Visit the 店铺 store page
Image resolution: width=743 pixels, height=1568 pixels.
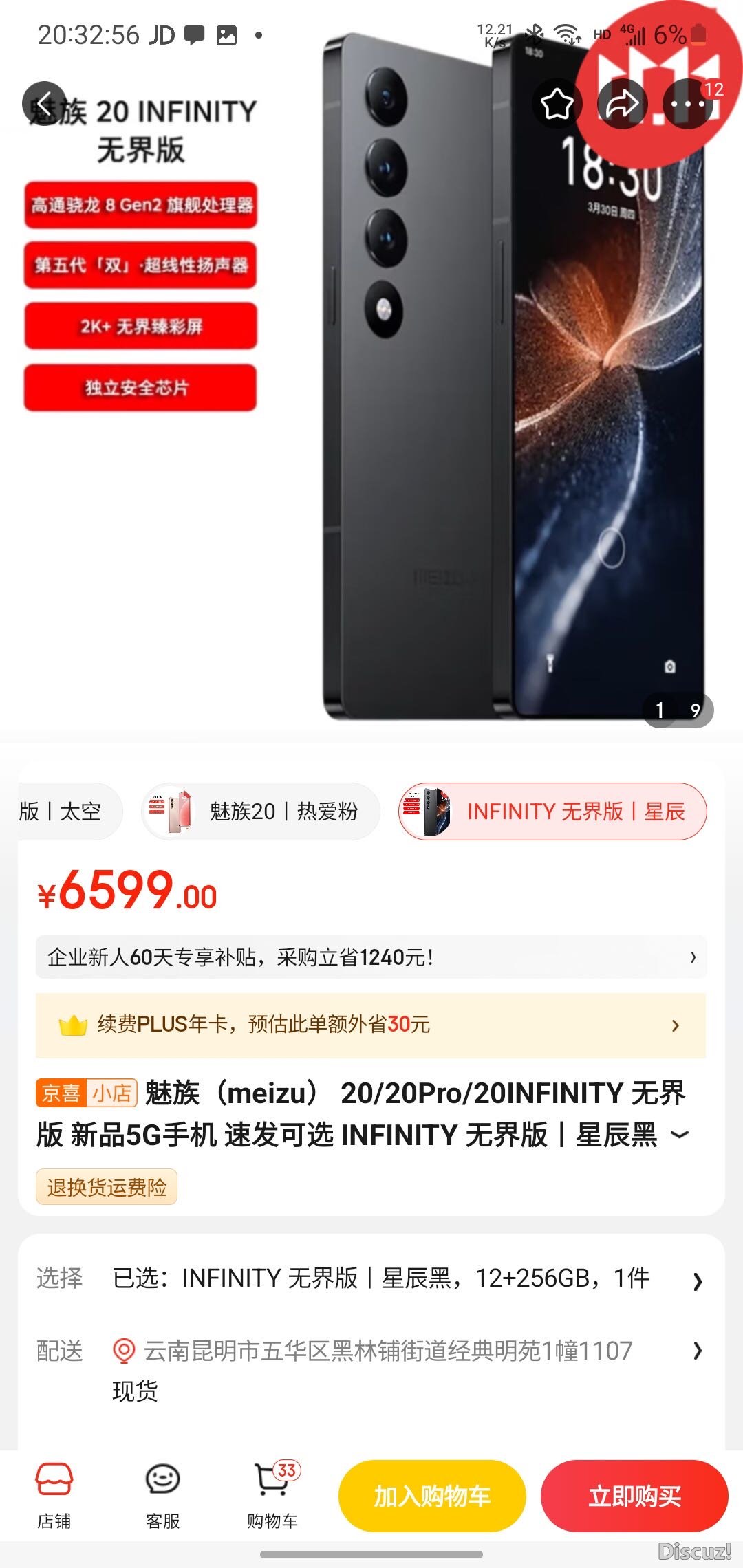pos(54,1495)
